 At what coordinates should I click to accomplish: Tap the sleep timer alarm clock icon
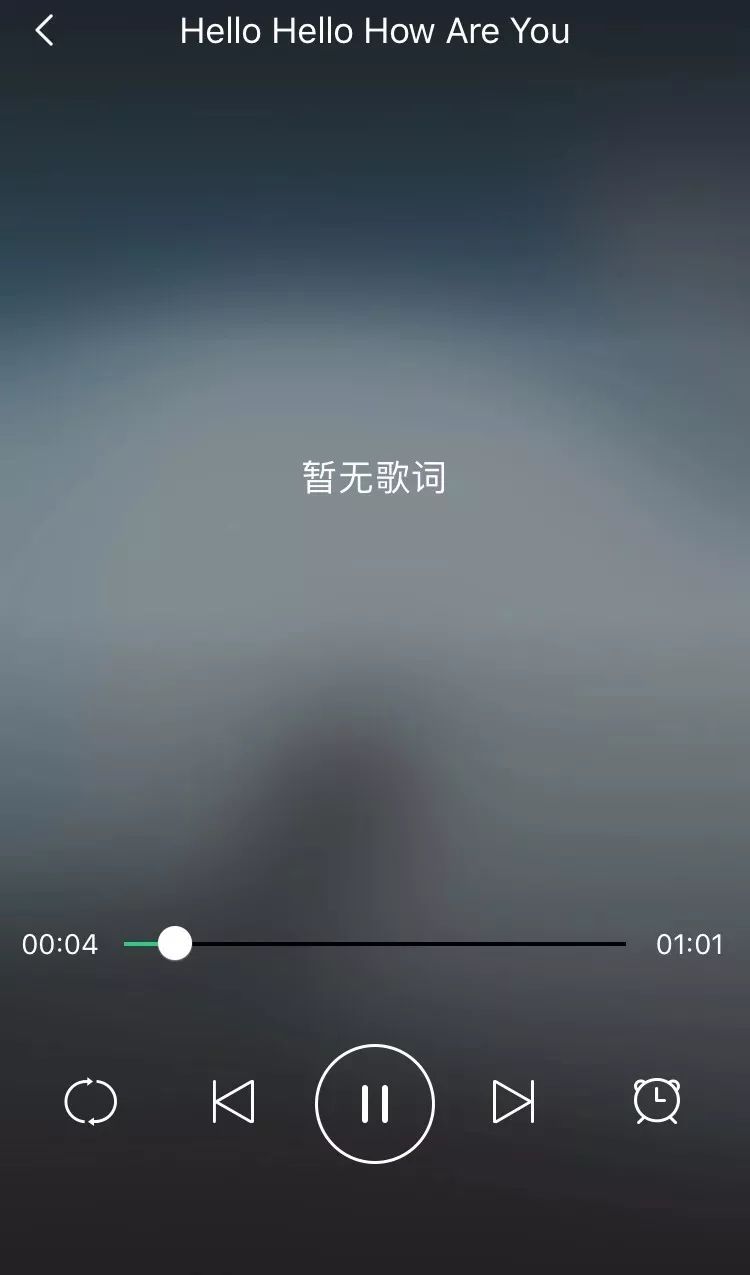[x=657, y=1103]
